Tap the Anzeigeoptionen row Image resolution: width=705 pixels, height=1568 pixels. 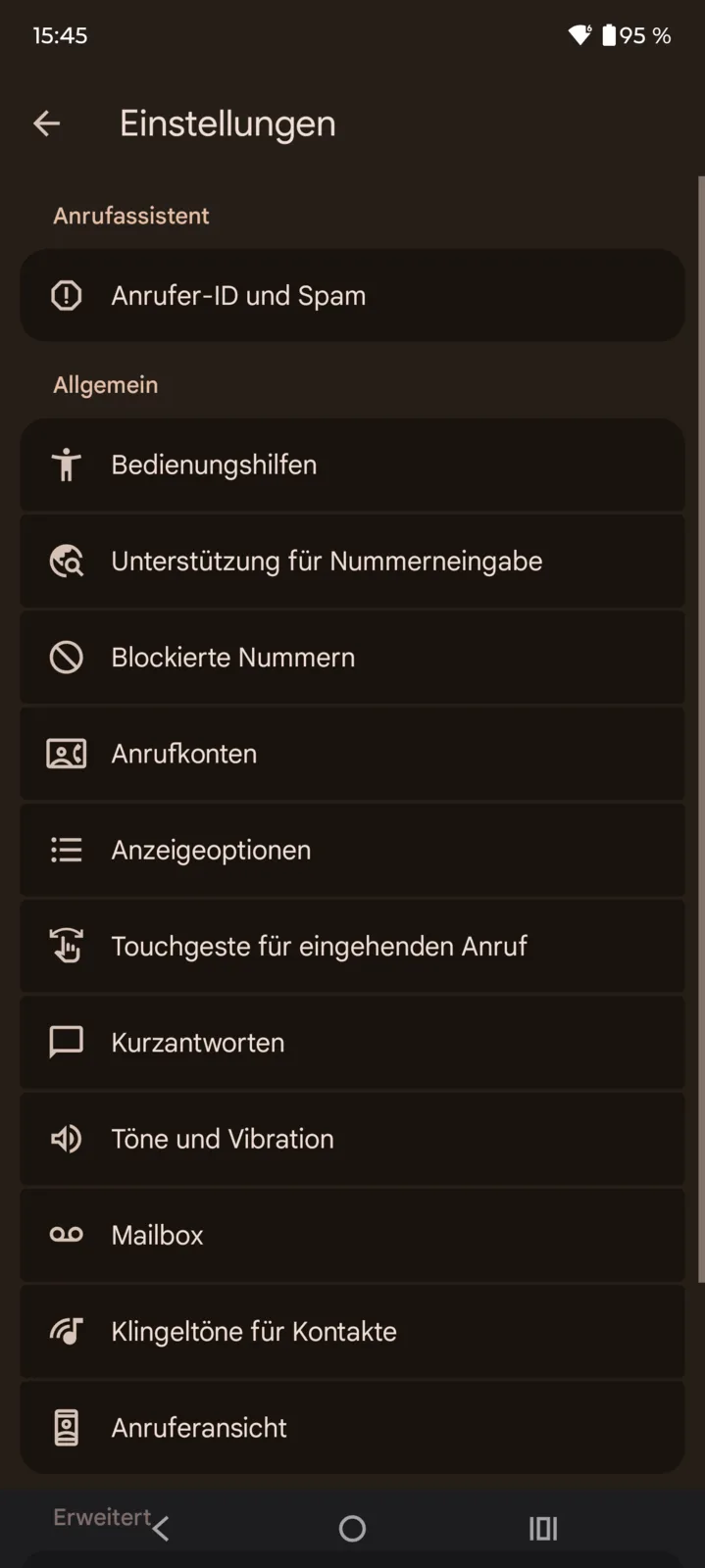click(352, 850)
